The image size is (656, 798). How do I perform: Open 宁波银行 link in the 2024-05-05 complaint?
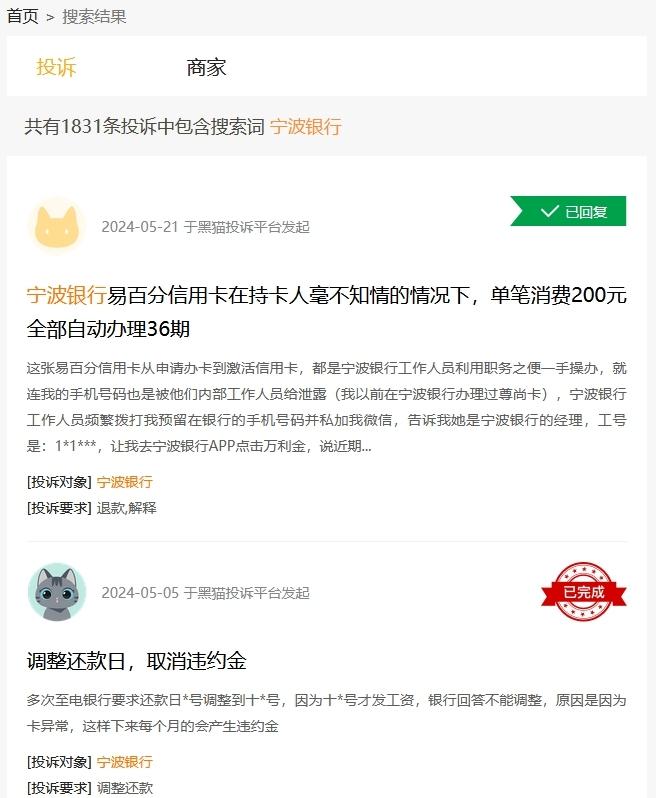(x=125, y=762)
